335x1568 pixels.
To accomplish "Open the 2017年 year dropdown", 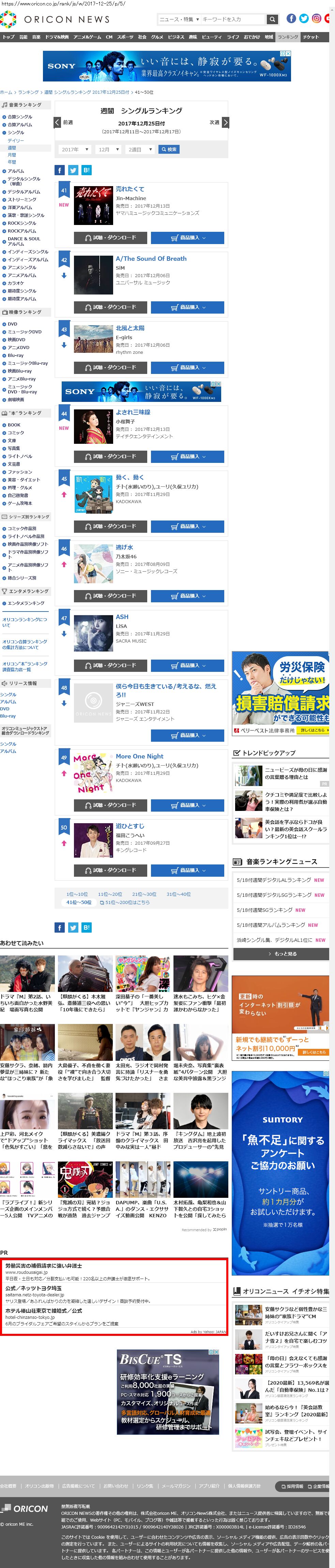I will tap(75, 149).
